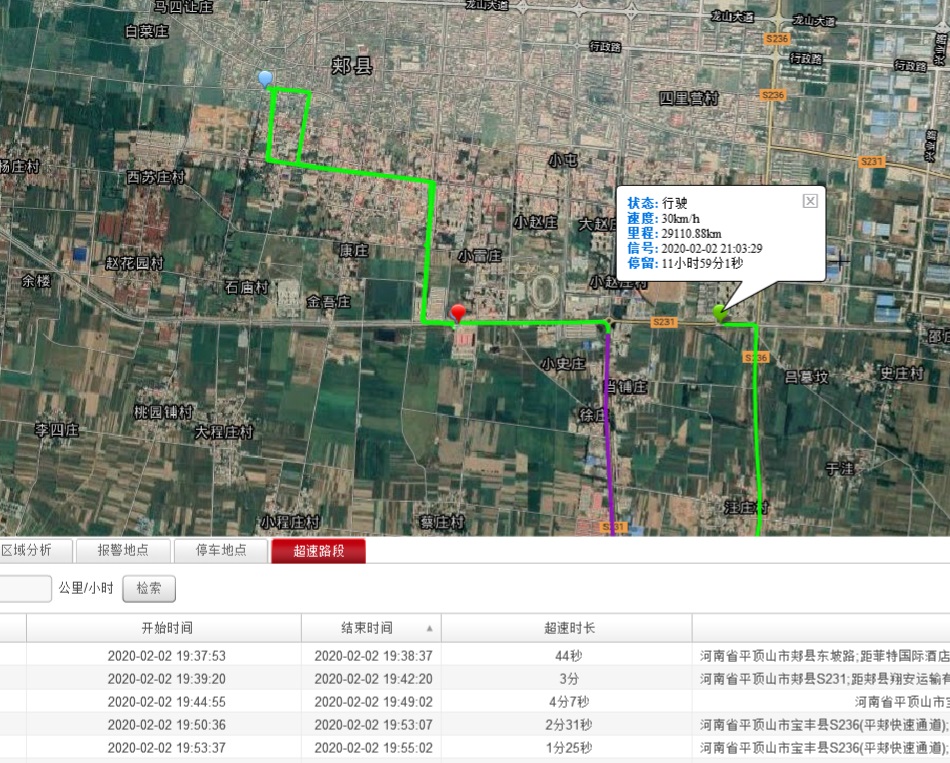The height and width of the screenshot is (763, 950).
Task: Close the vehicle status popup
Action: pyautogui.click(x=810, y=201)
